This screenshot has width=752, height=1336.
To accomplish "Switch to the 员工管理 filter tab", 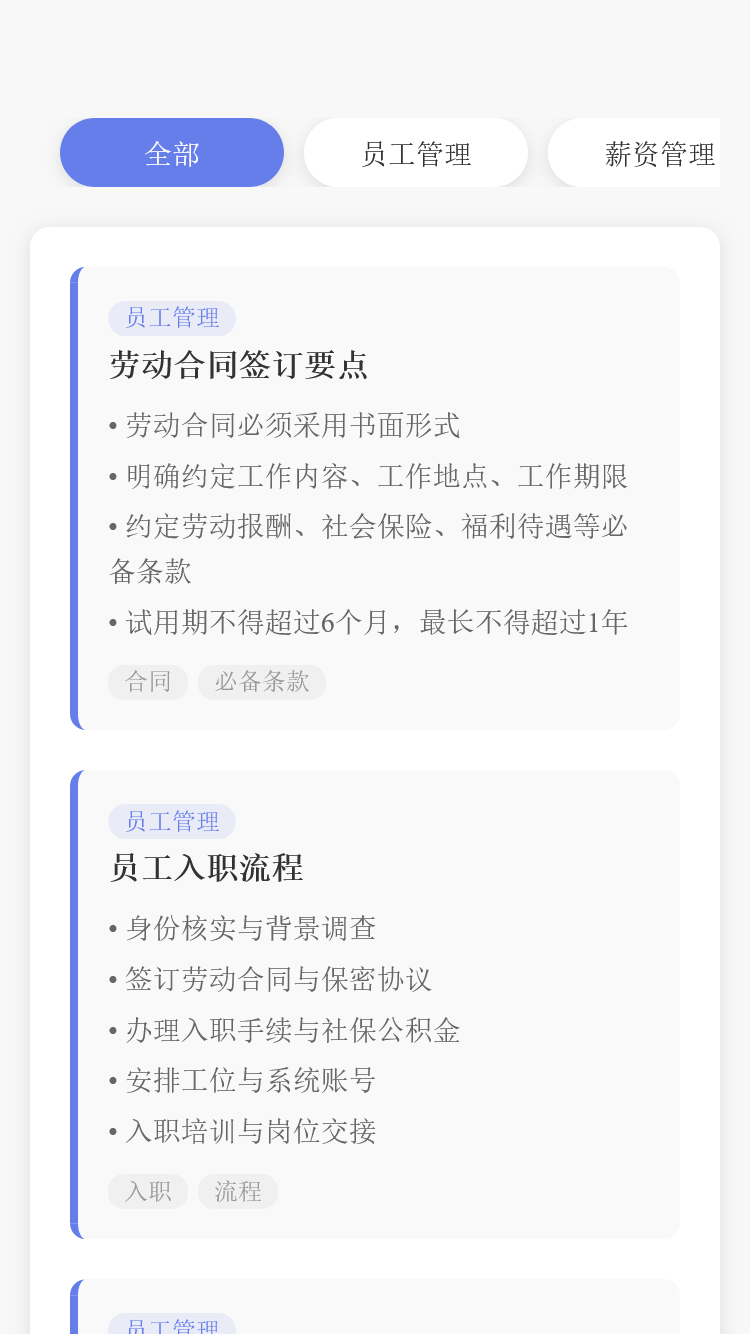I will [x=416, y=152].
